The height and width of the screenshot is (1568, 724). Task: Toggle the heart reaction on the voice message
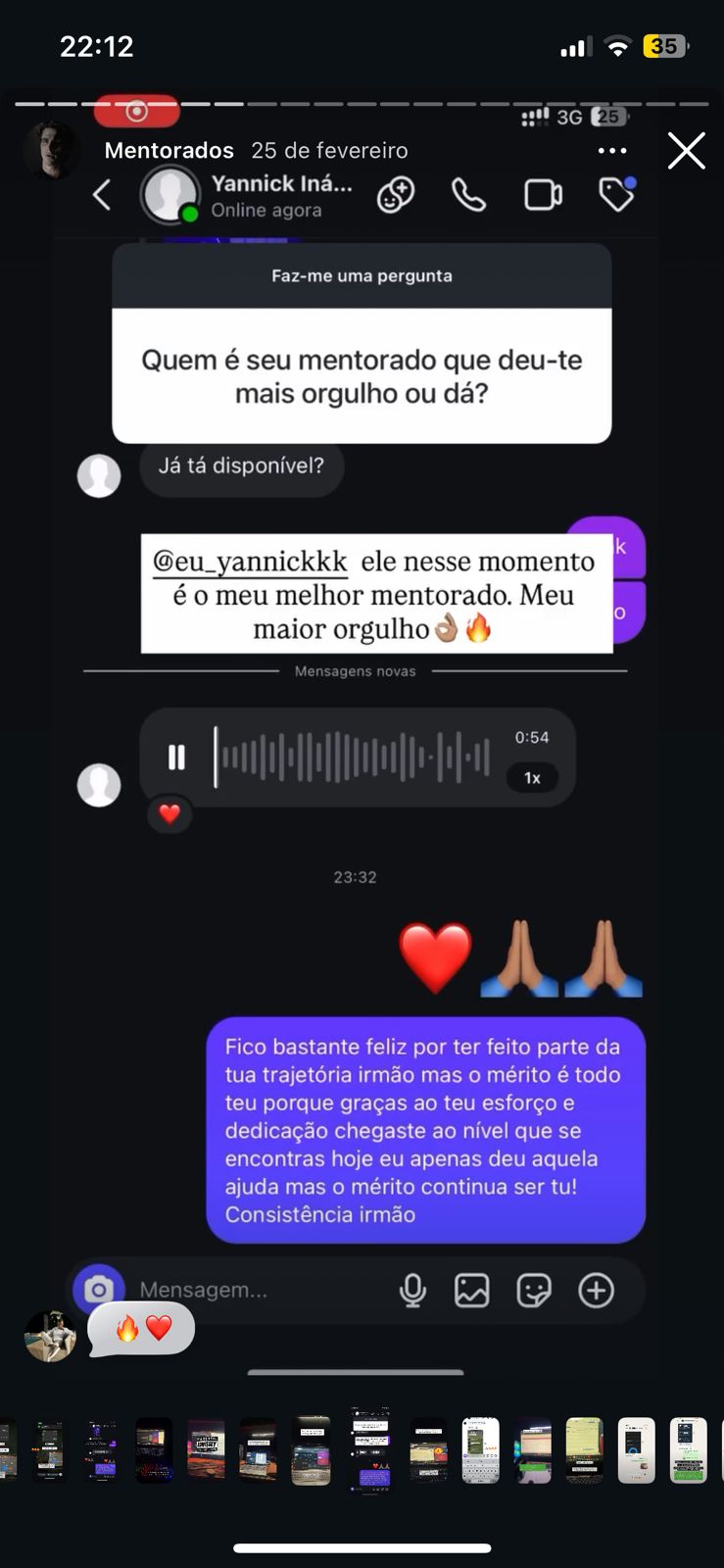pyautogui.click(x=170, y=814)
